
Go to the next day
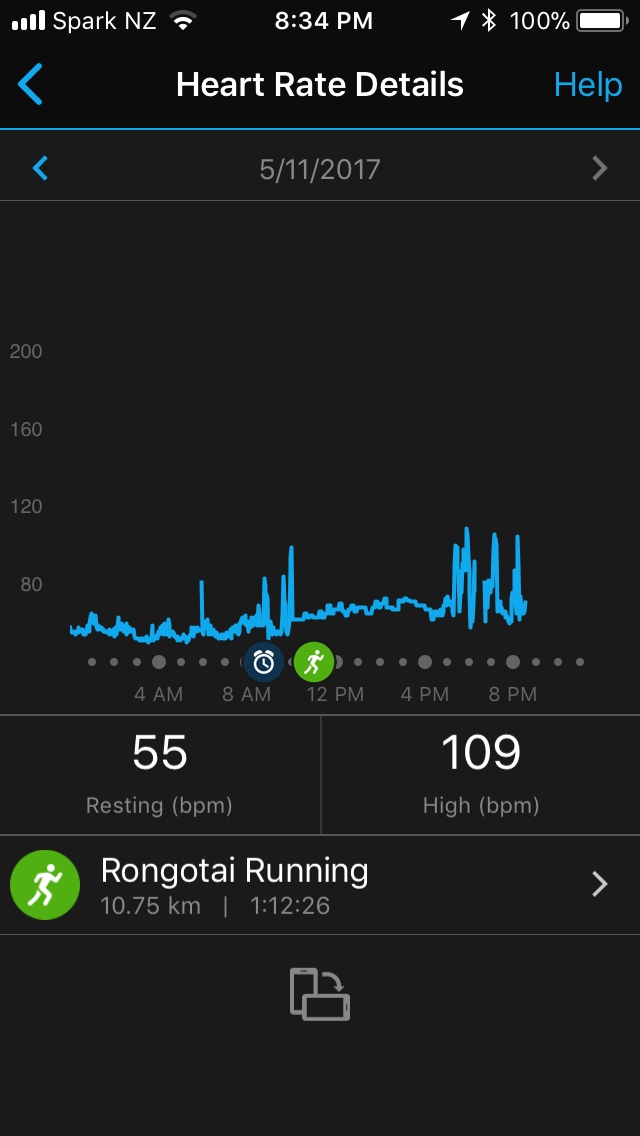599,169
